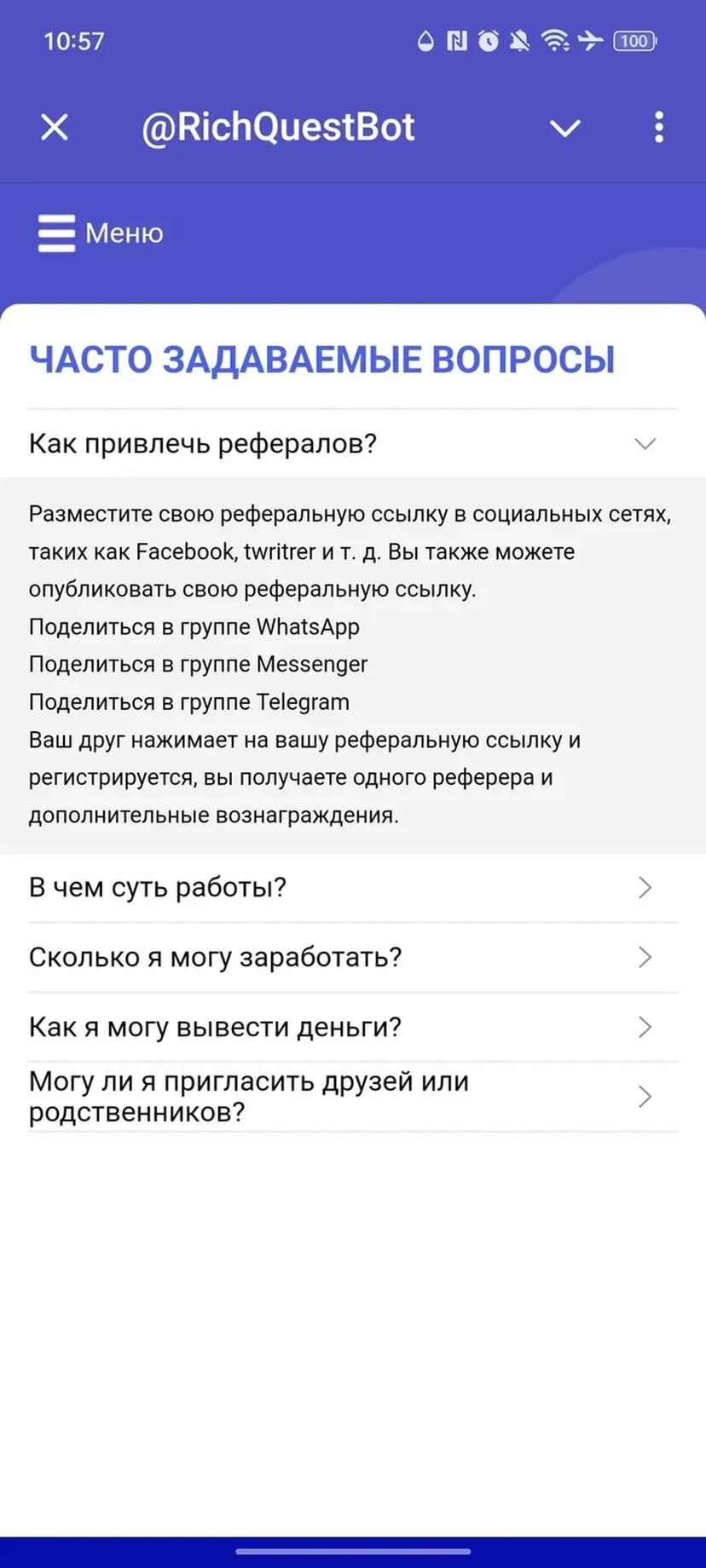Open the three-dot overflow menu
Viewport: 706px width, 1568px height.
658,128
